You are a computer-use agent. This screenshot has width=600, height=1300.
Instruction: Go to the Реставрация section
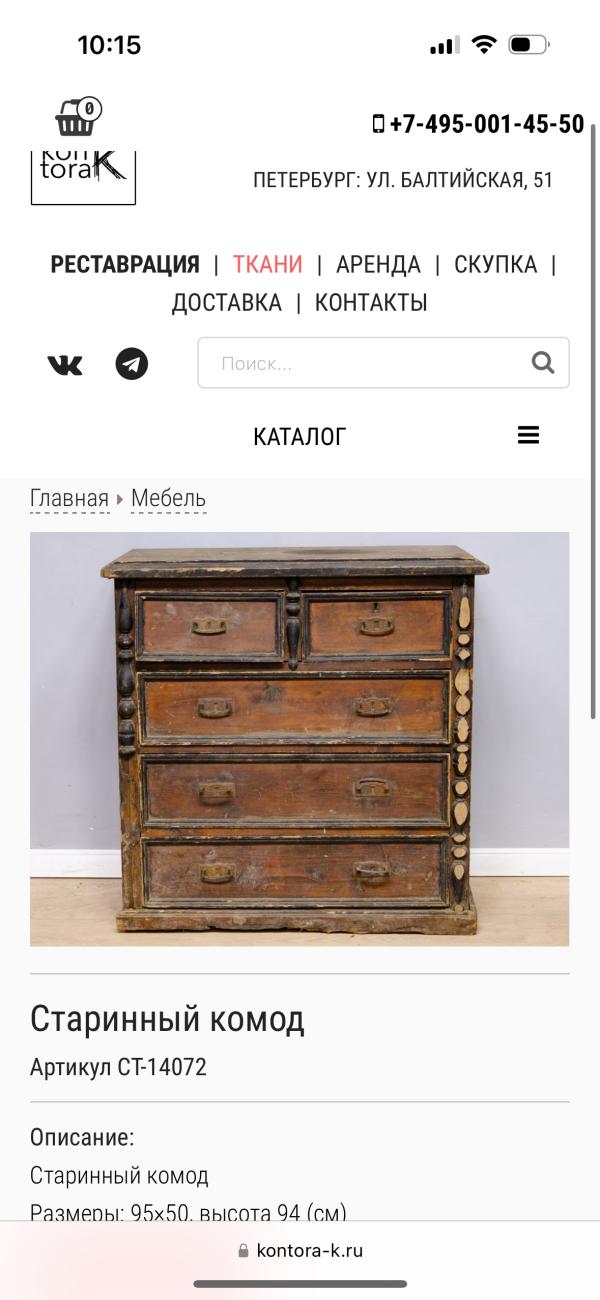tap(125, 265)
